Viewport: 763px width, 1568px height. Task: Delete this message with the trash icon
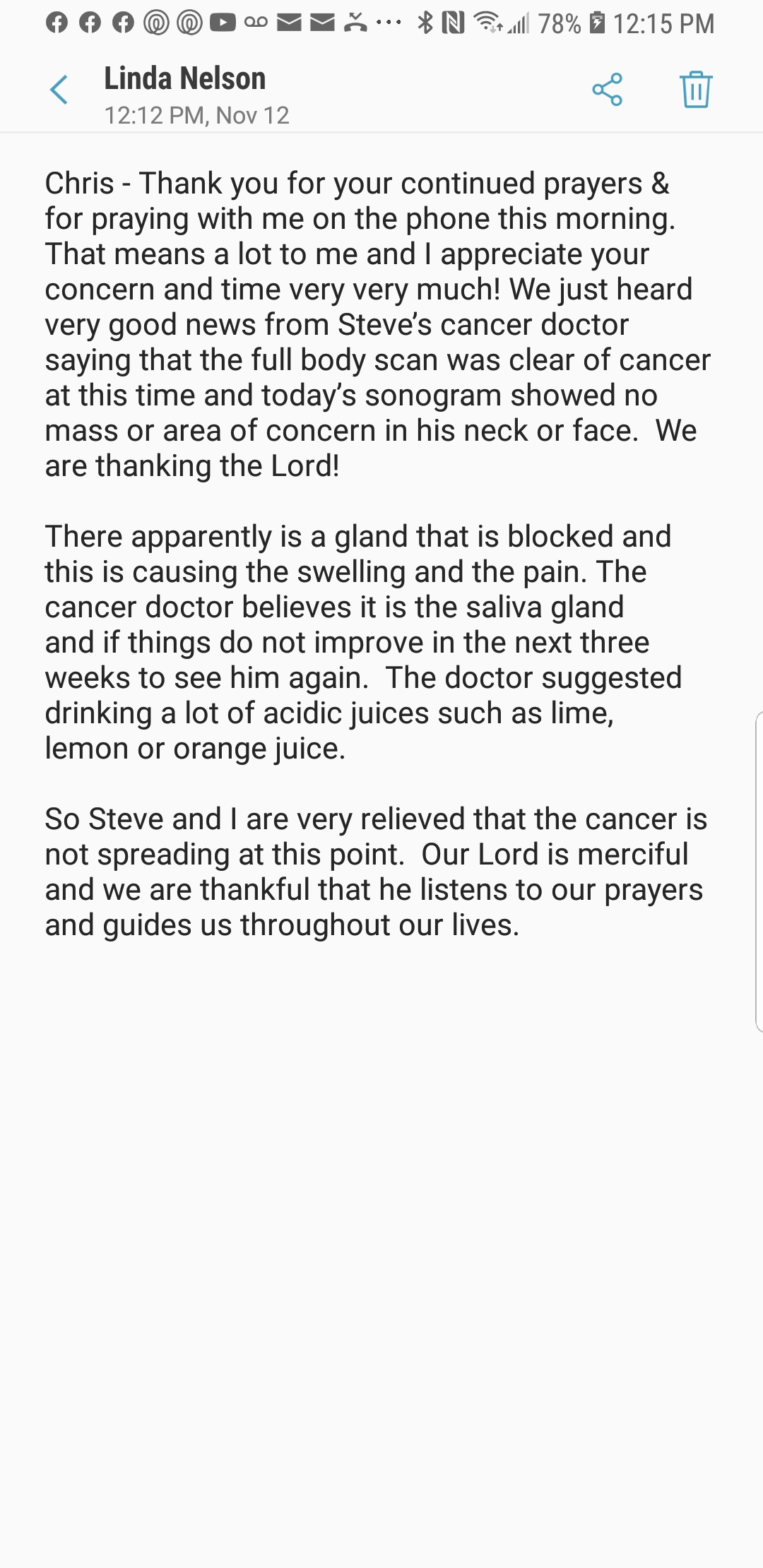pos(696,90)
